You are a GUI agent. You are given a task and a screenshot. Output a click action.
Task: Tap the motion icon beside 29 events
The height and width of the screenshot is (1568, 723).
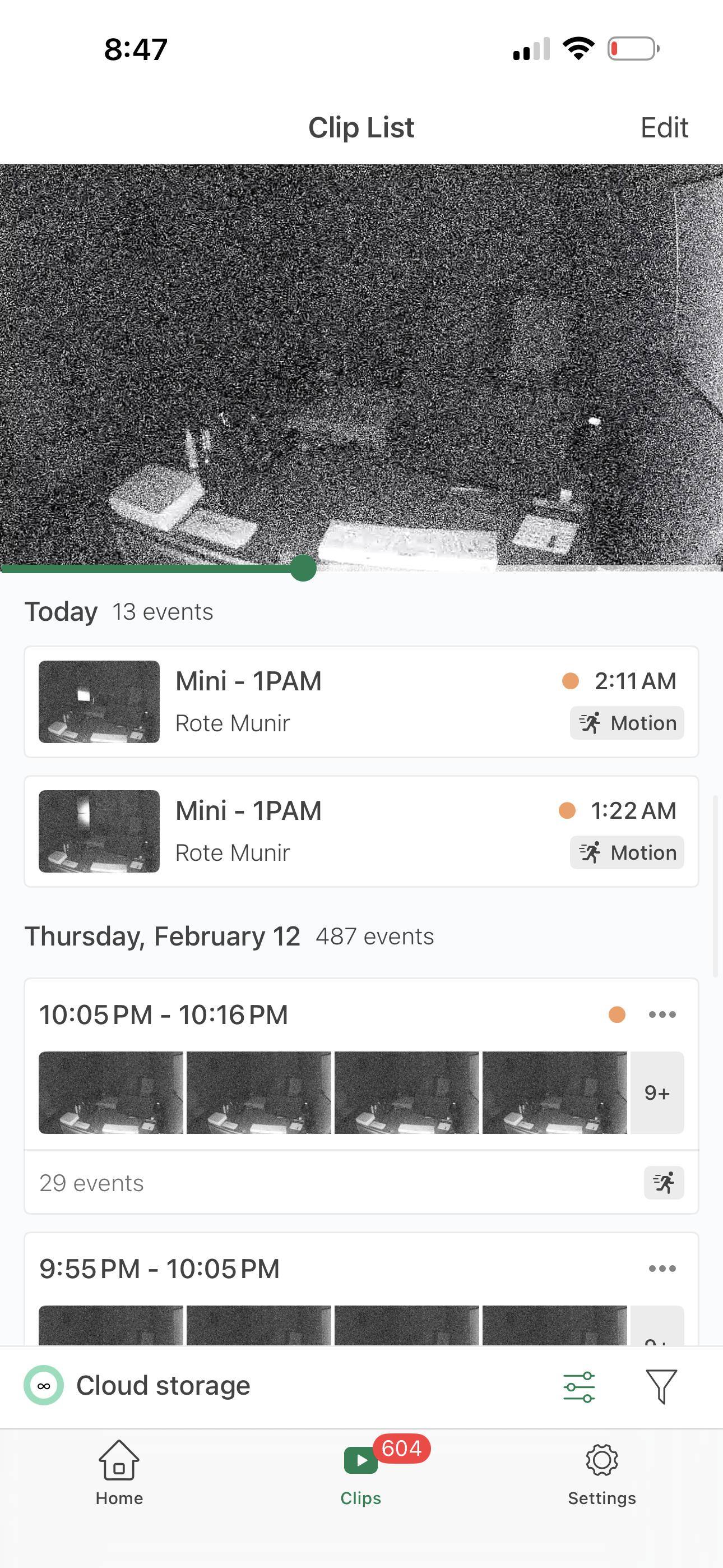pyautogui.click(x=664, y=1183)
